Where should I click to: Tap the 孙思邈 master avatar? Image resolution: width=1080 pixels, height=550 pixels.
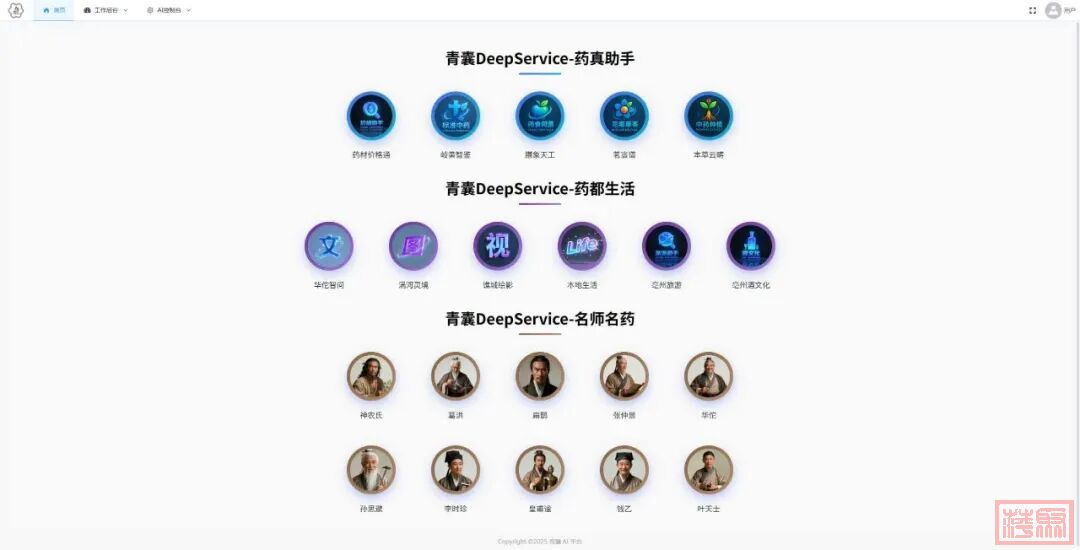point(371,469)
